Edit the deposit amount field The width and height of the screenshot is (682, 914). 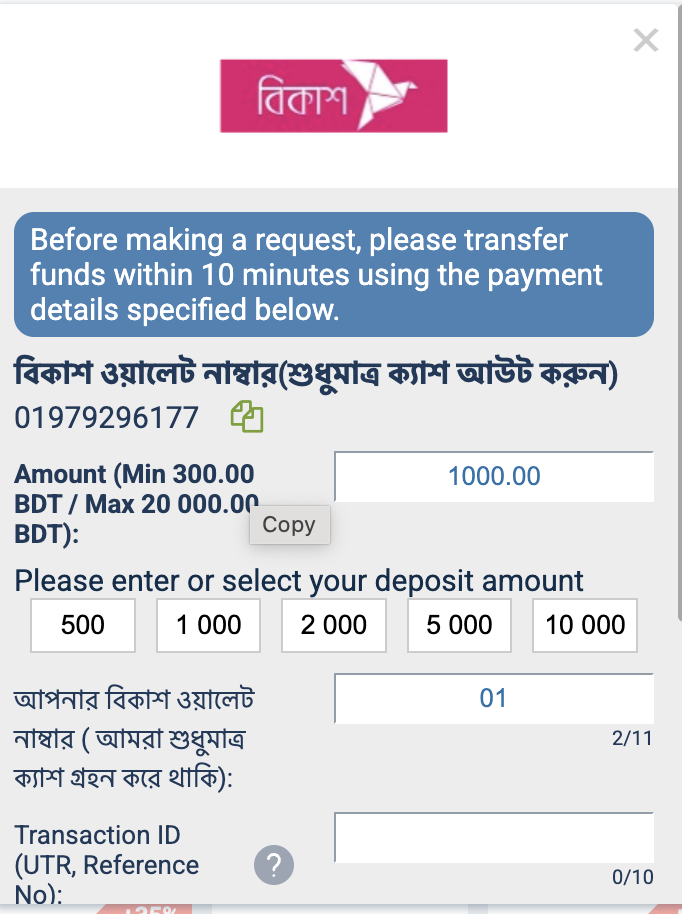tap(493, 476)
